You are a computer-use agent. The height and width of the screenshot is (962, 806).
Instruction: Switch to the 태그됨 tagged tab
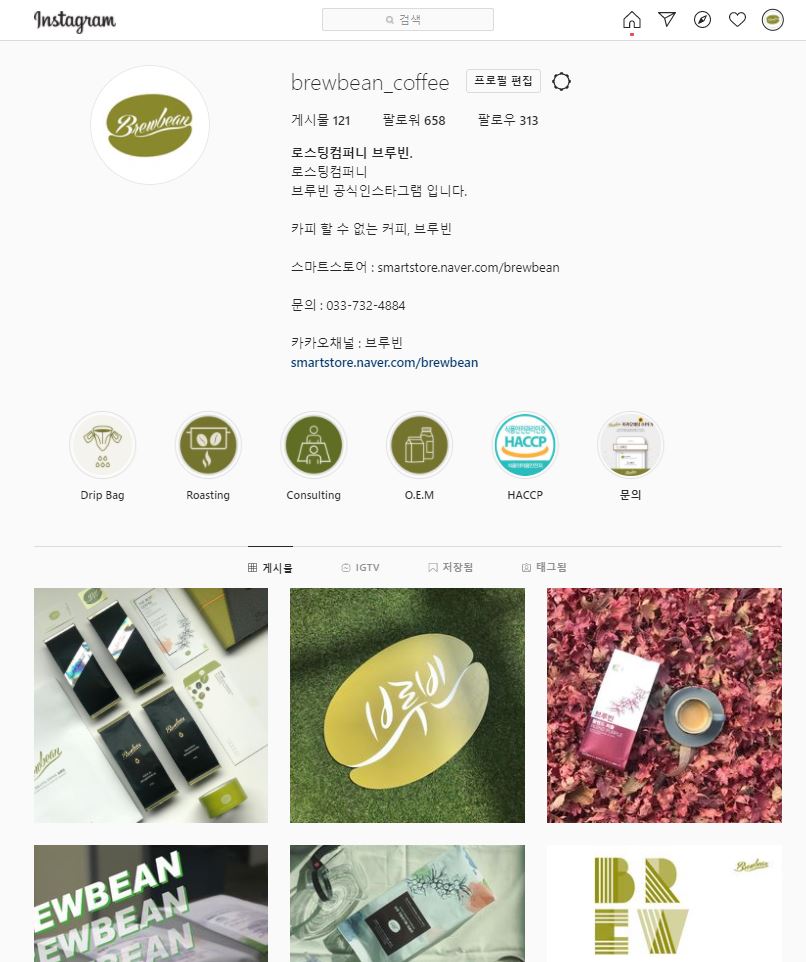(544, 567)
